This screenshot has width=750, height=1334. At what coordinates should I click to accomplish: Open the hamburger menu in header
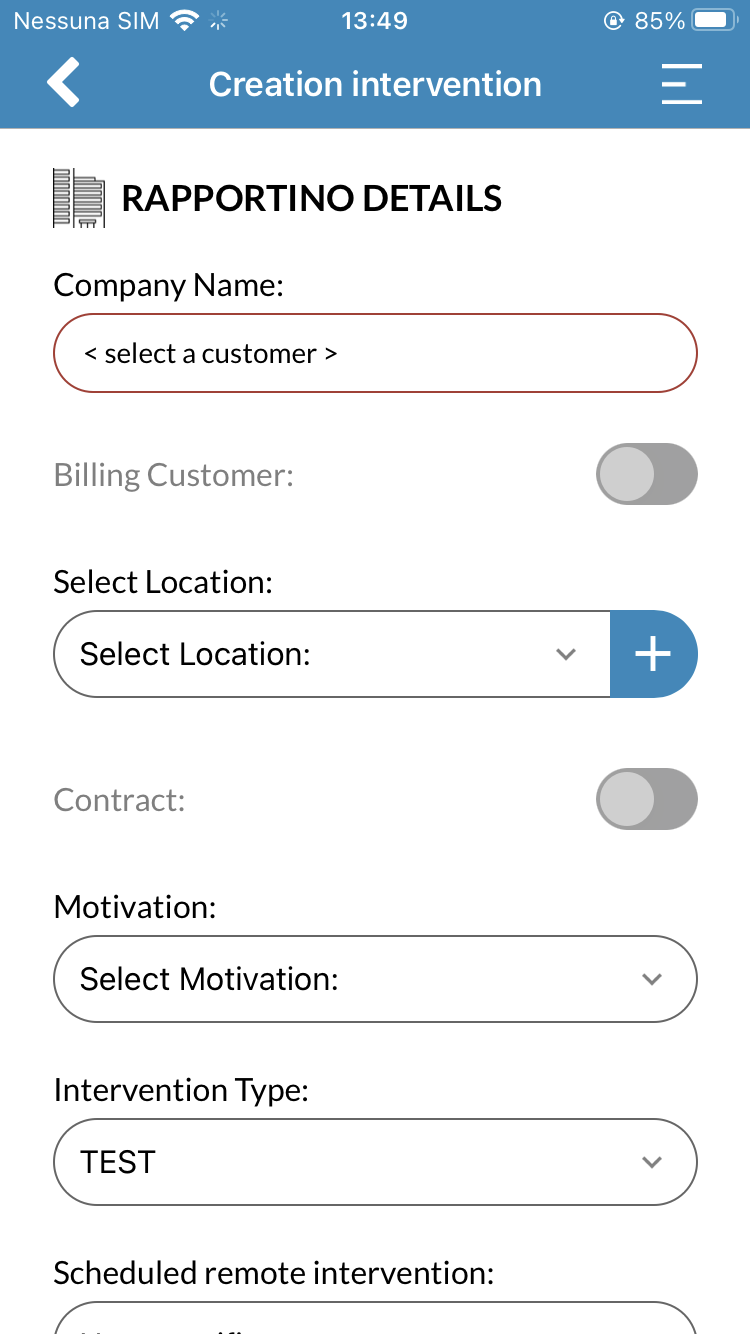point(681,84)
